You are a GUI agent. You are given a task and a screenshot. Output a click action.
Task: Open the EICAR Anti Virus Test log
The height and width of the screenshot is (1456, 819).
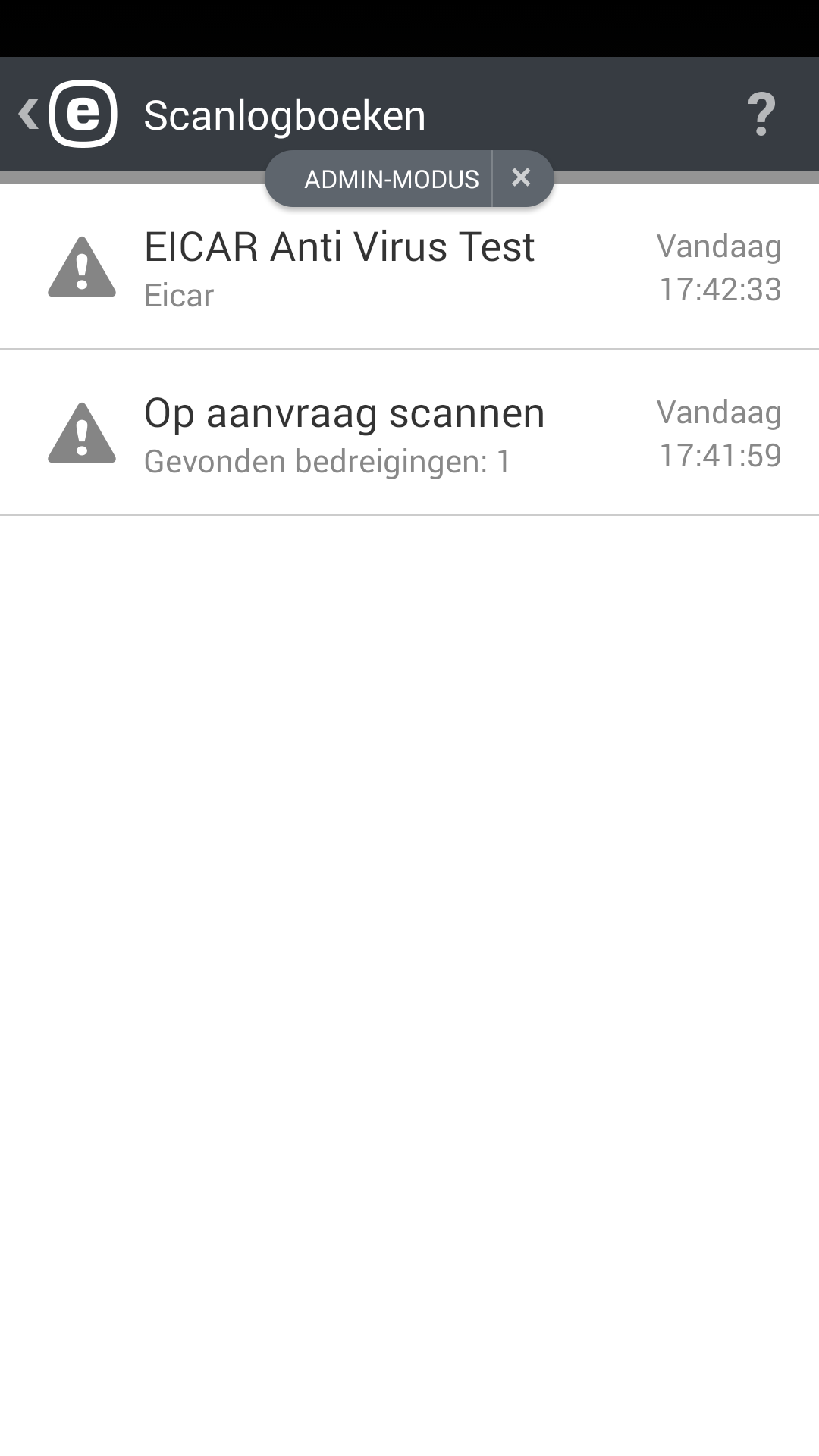[409, 267]
